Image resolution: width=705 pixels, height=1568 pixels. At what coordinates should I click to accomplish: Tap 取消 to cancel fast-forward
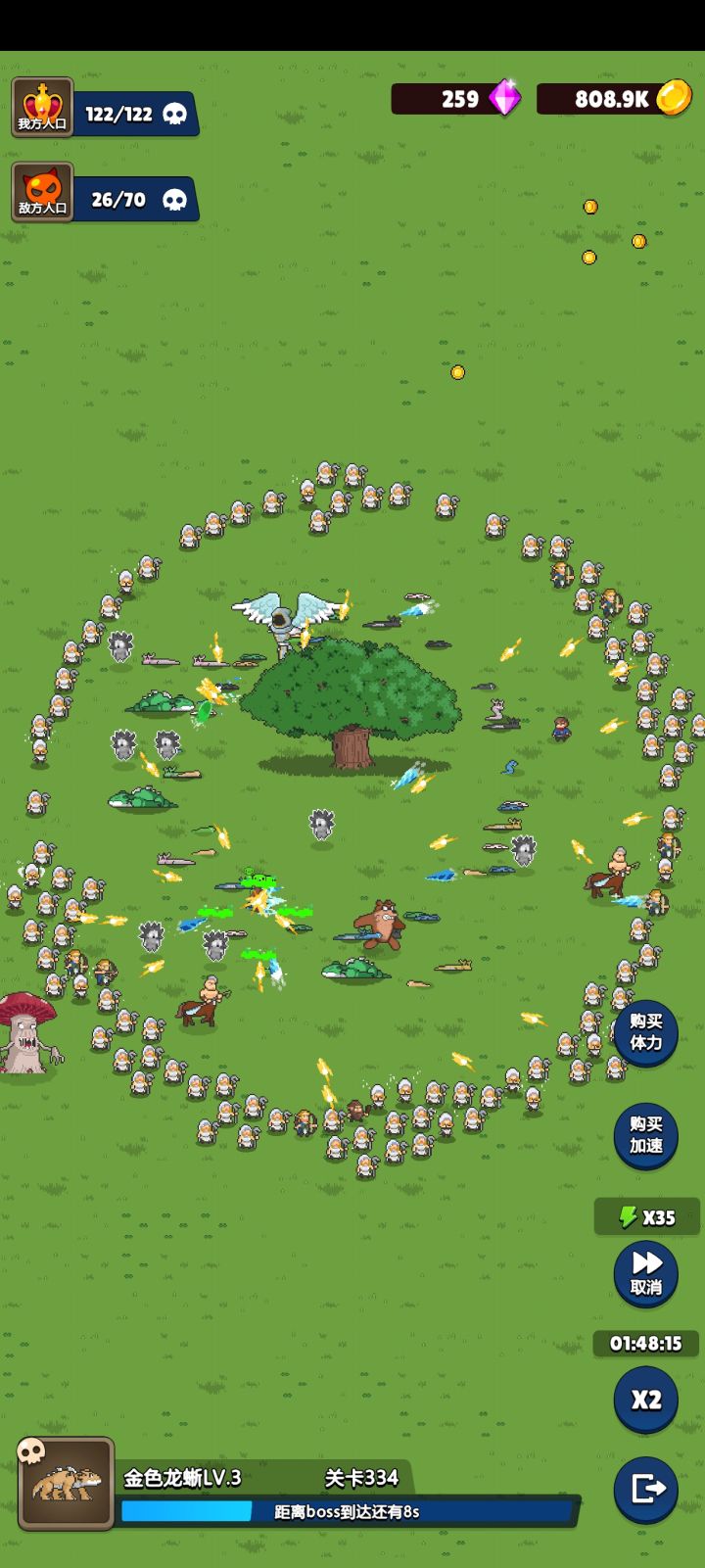coord(645,1288)
